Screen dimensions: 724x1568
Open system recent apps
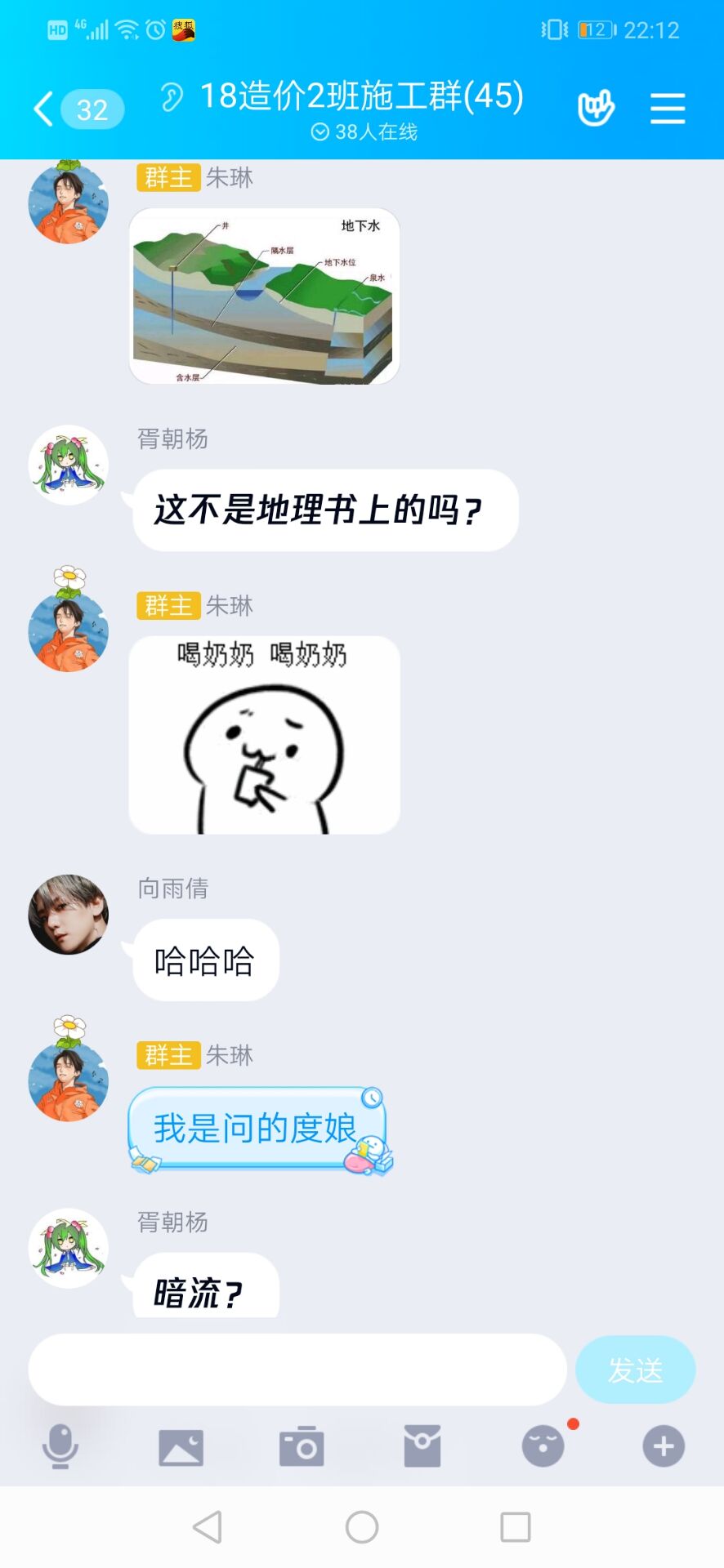tap(515, 1526)
